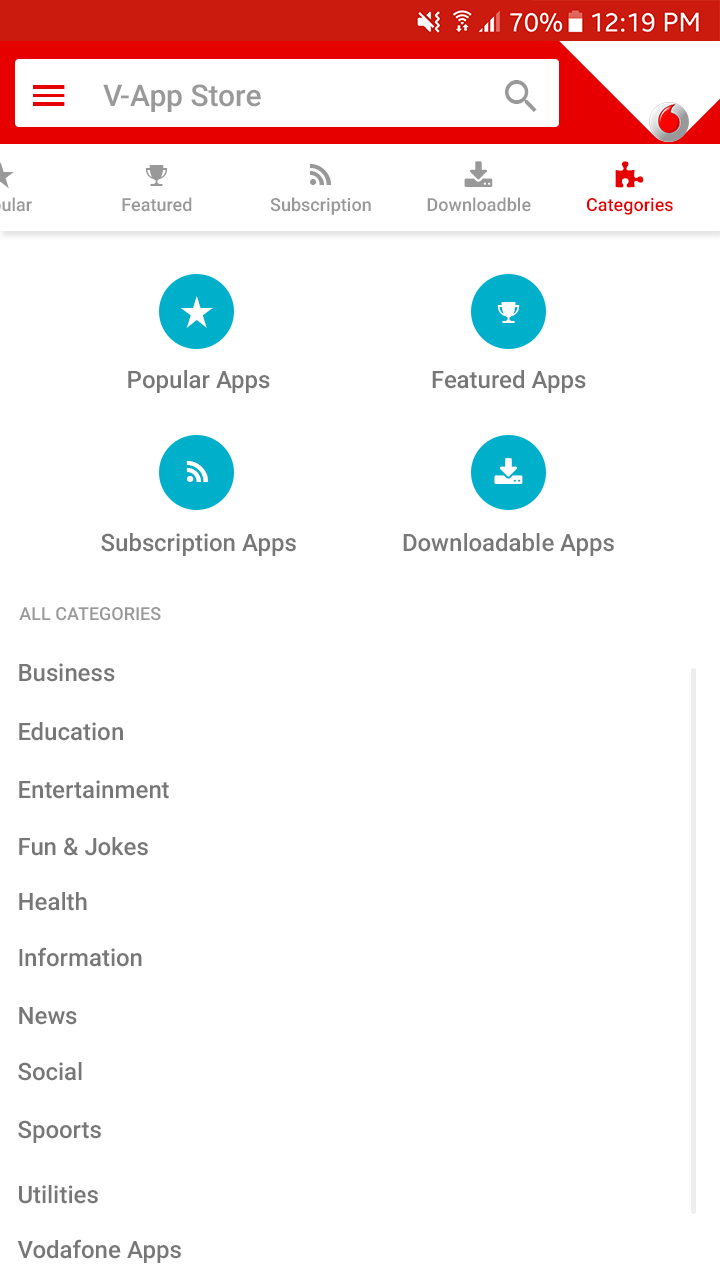Open the Entertainment category
The image size is (720, 1280).
tap(94, 790)
